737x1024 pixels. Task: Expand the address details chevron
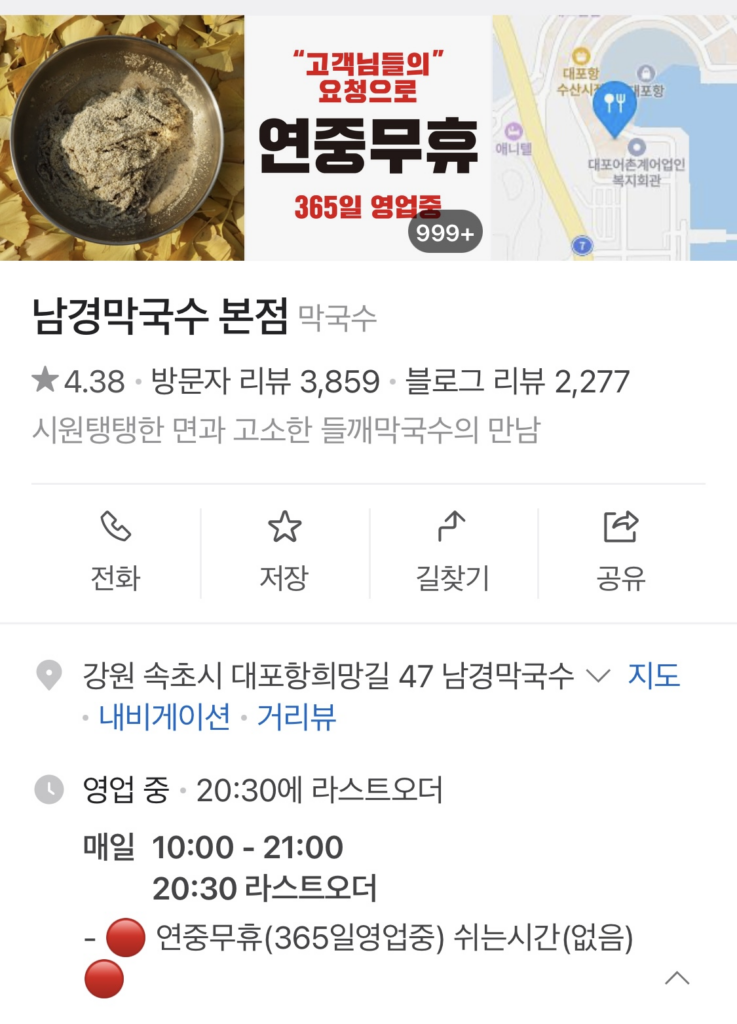[597, 676]
